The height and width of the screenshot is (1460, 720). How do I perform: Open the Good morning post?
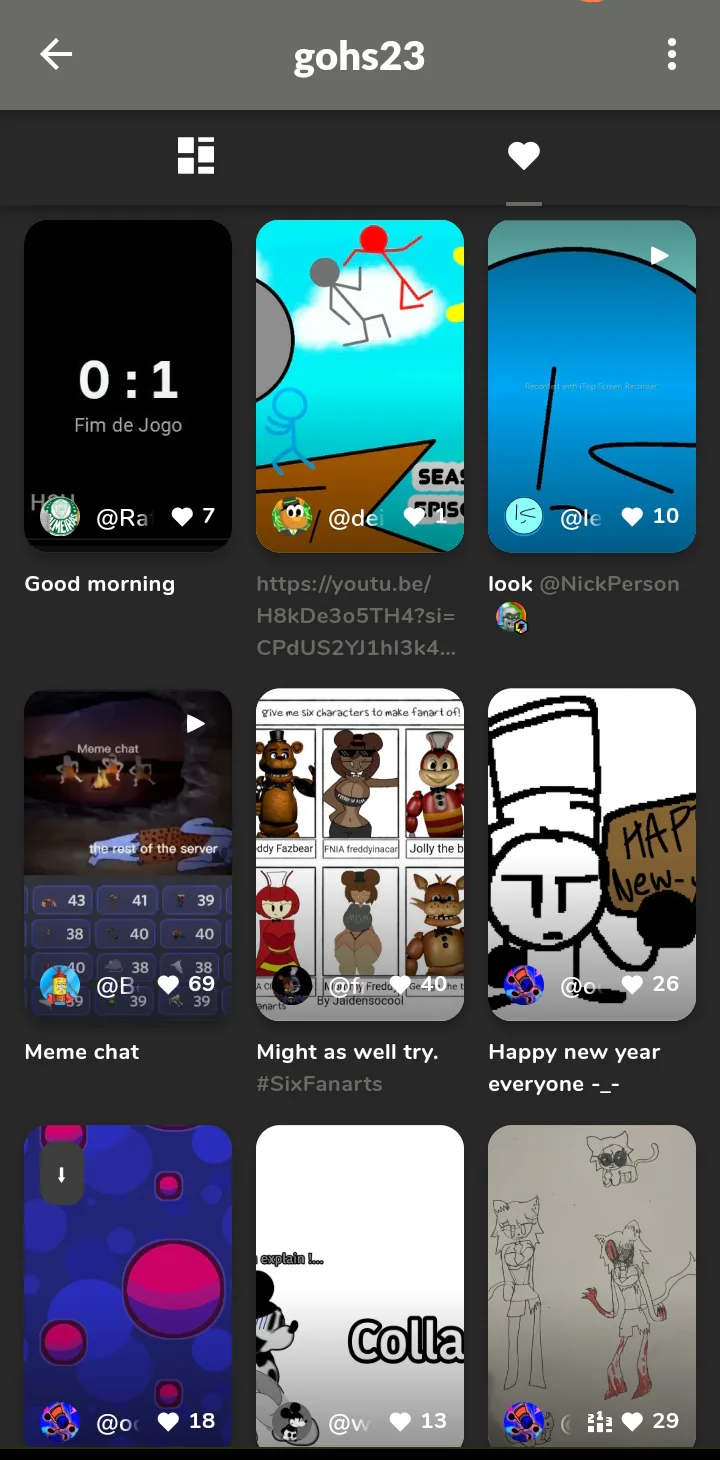point(128,386)
